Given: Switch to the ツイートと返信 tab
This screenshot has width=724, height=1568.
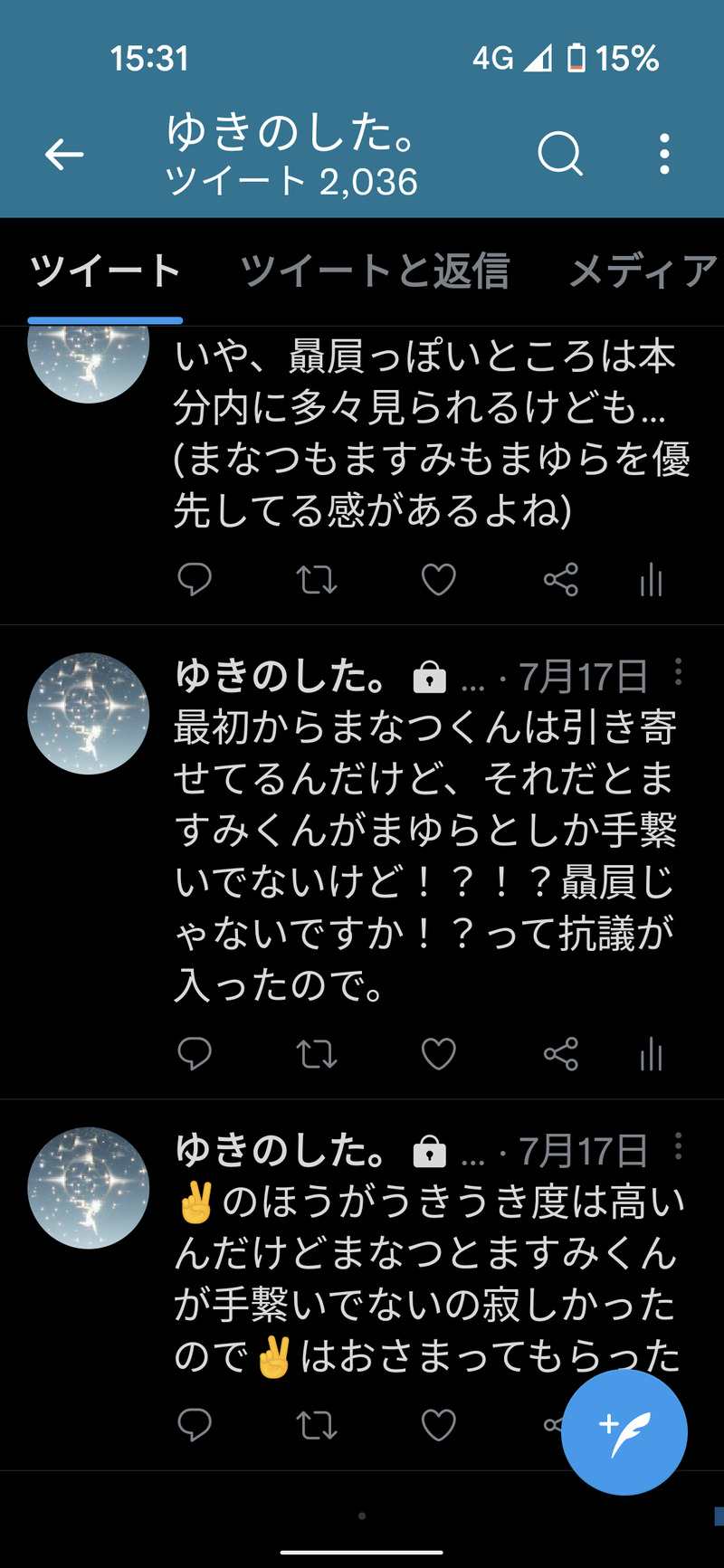Looking at the screenshot, I should point(375,271).
